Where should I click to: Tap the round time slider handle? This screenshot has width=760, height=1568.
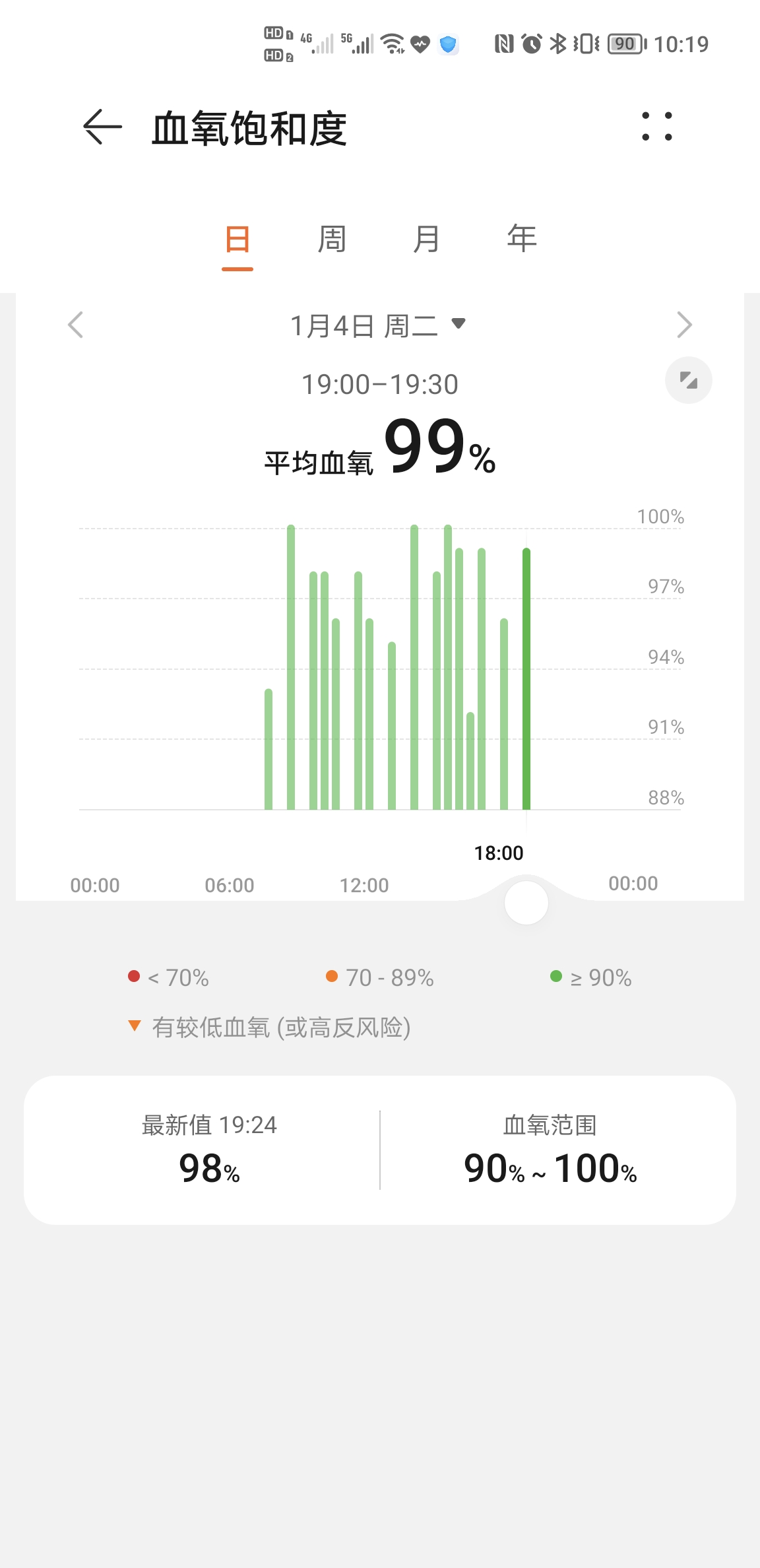(x=526, y=902)
